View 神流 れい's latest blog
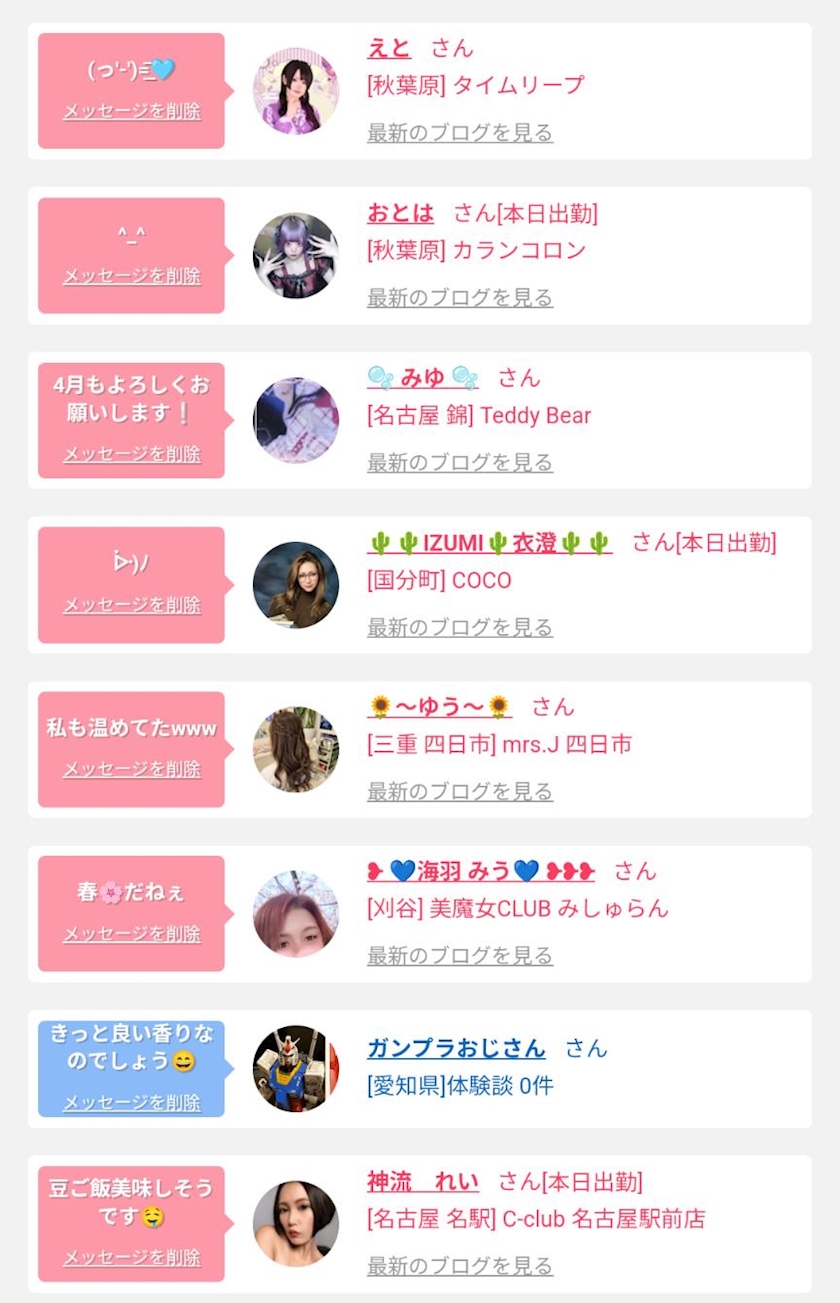The height and width of the screenshot is (1303, 840). tap(459, 1267)
